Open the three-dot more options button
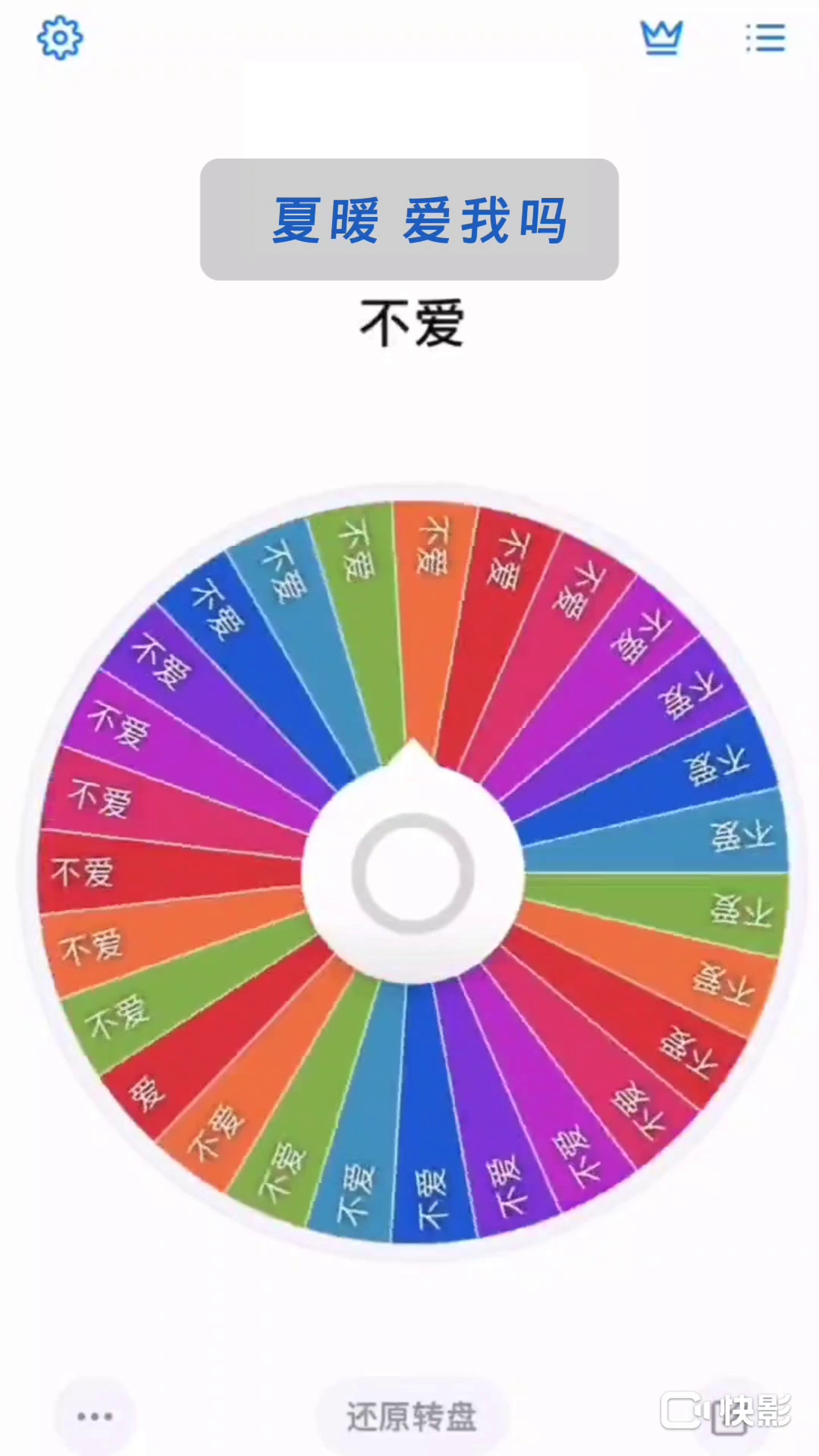819x1456 pixels. click(95, 1416)
